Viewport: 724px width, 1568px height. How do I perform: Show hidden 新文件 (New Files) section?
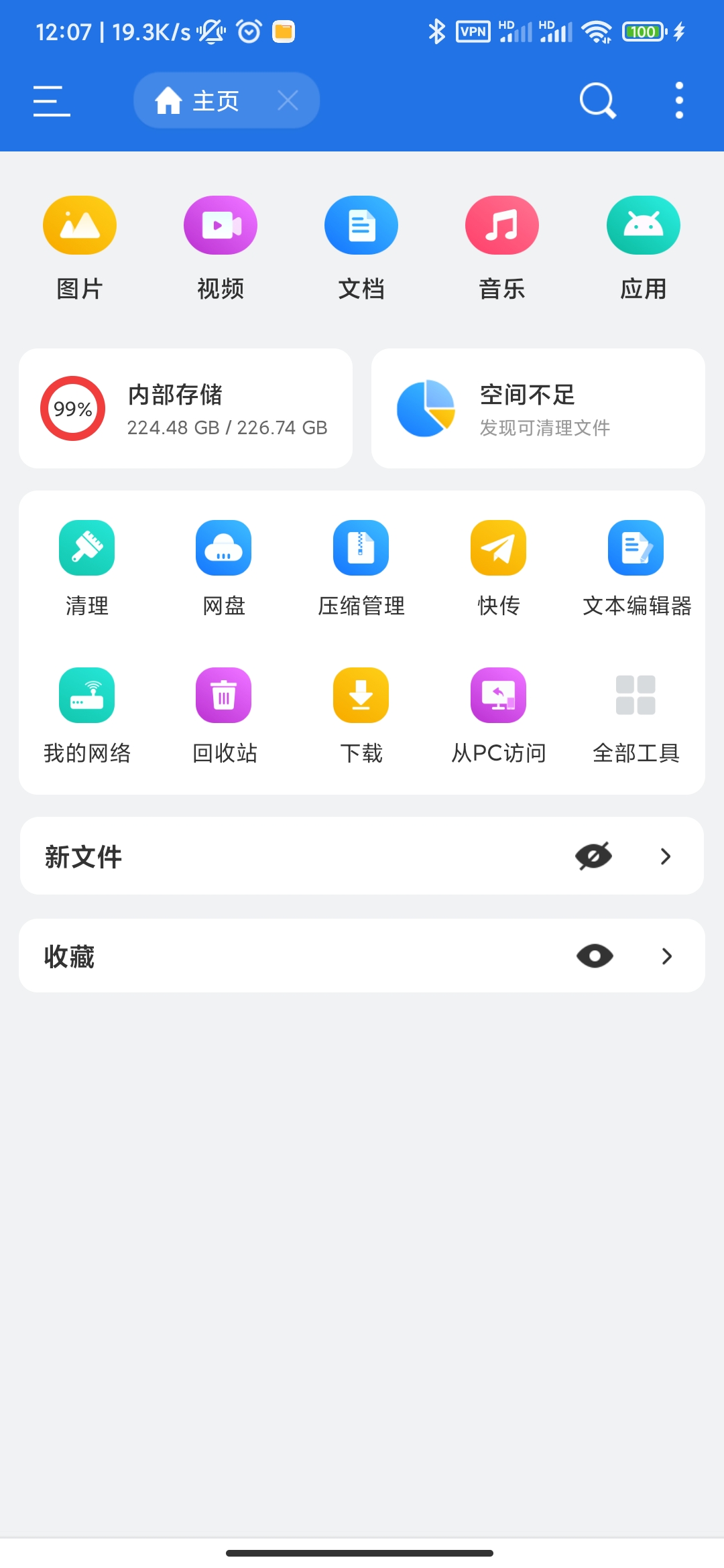tap(593, 856)
